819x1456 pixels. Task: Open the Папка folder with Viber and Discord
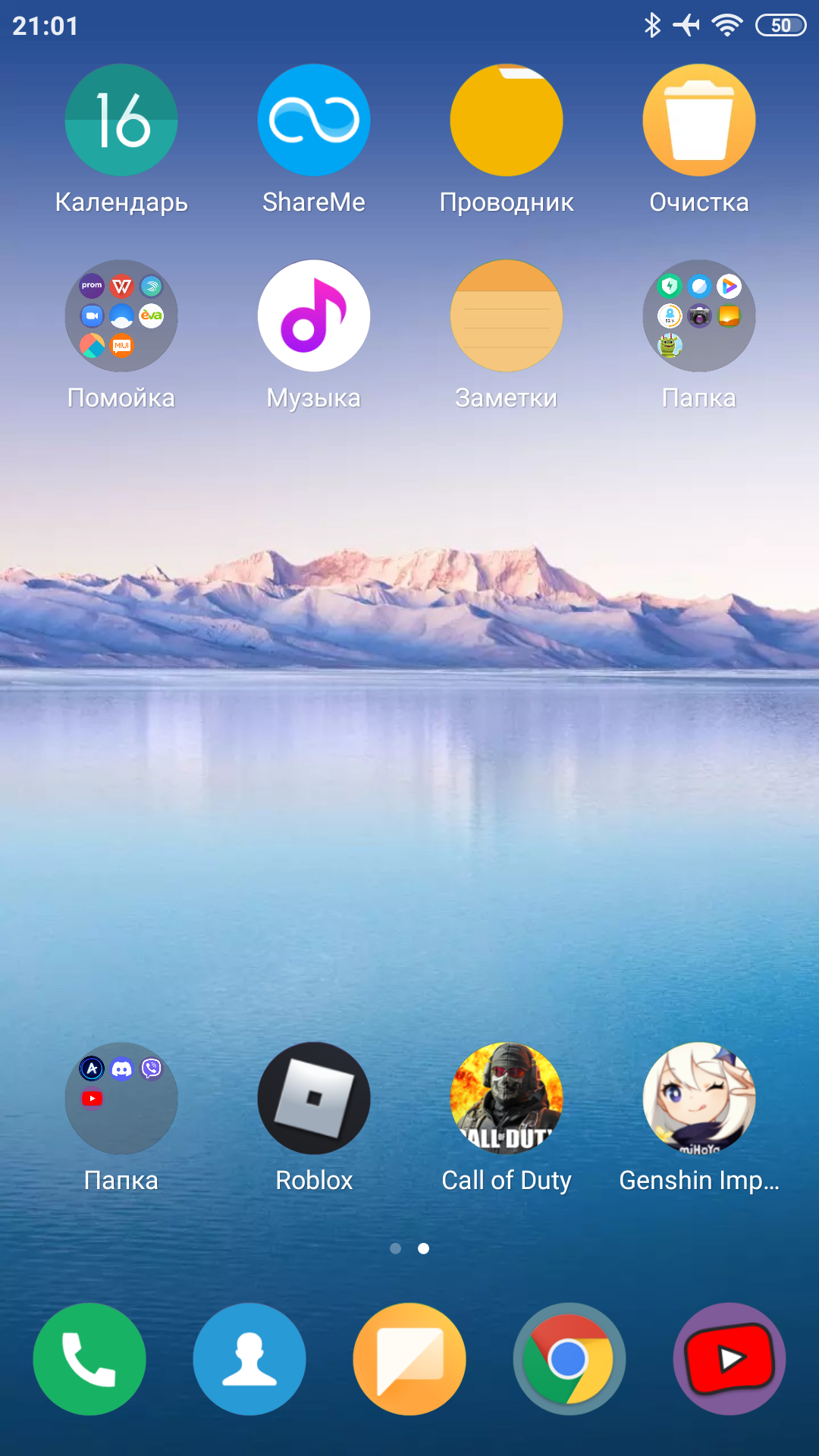[121, 1099]
